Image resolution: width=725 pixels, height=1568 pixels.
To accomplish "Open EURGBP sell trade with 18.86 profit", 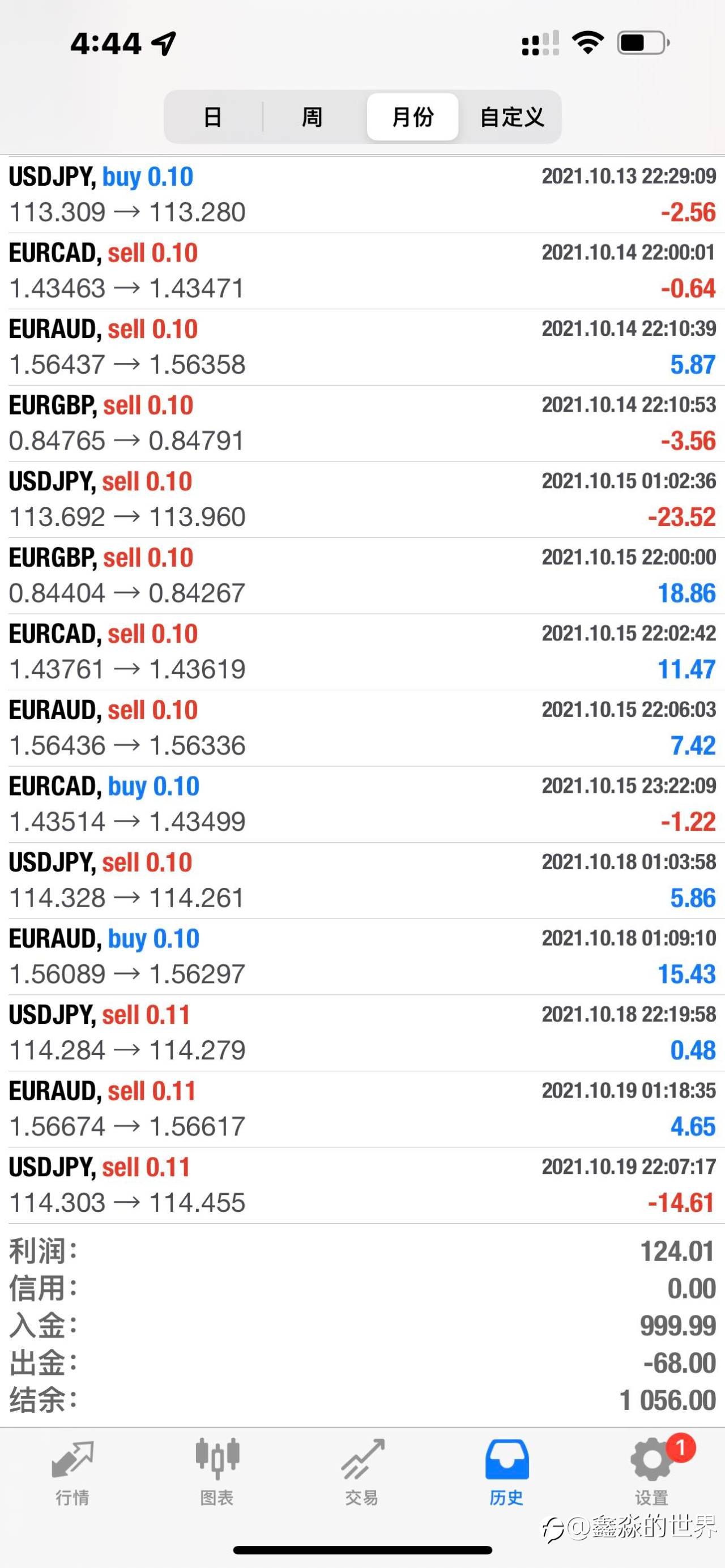I will tap(362, 575).
